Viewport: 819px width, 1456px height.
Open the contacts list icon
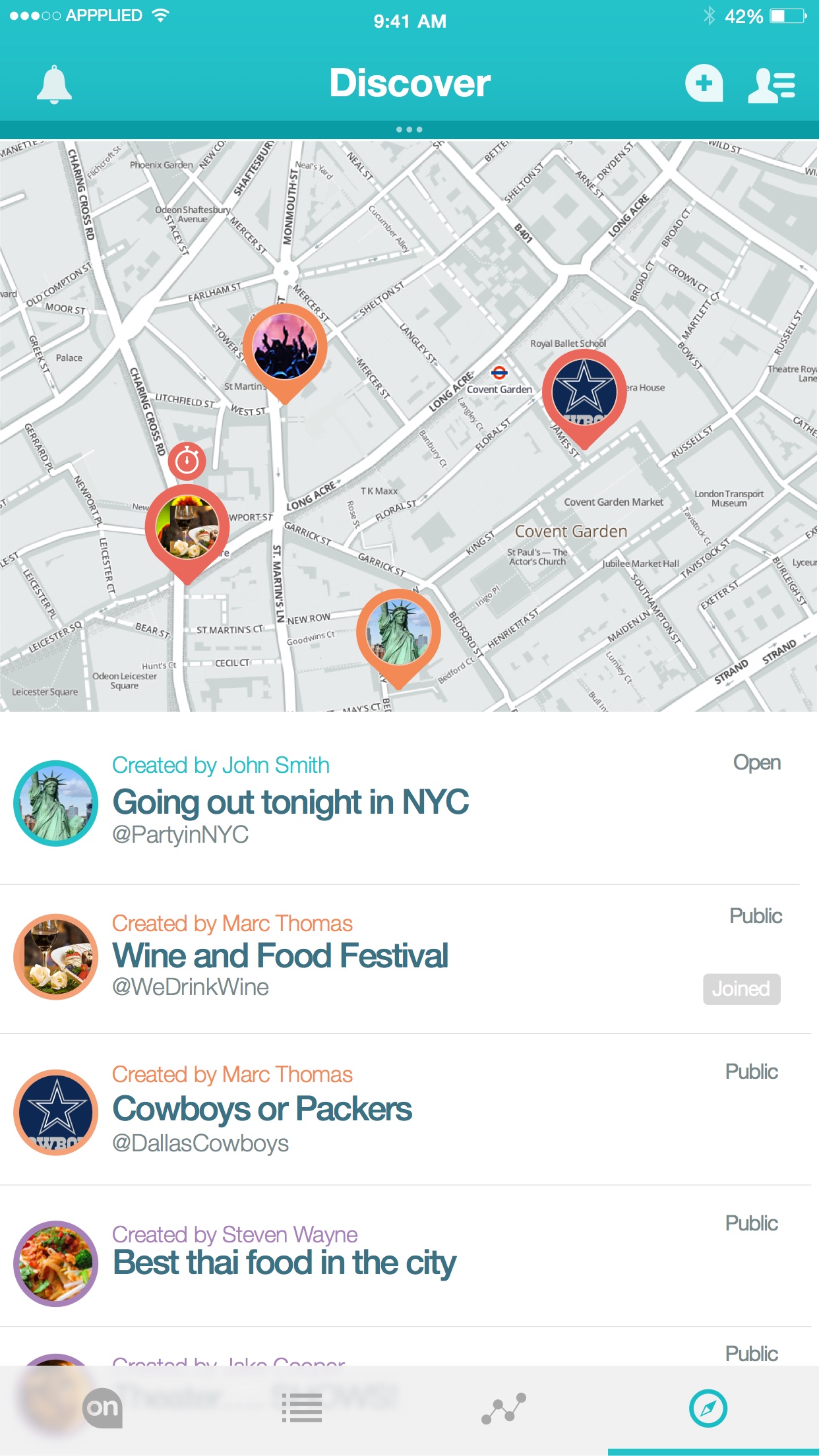(772, 85)
